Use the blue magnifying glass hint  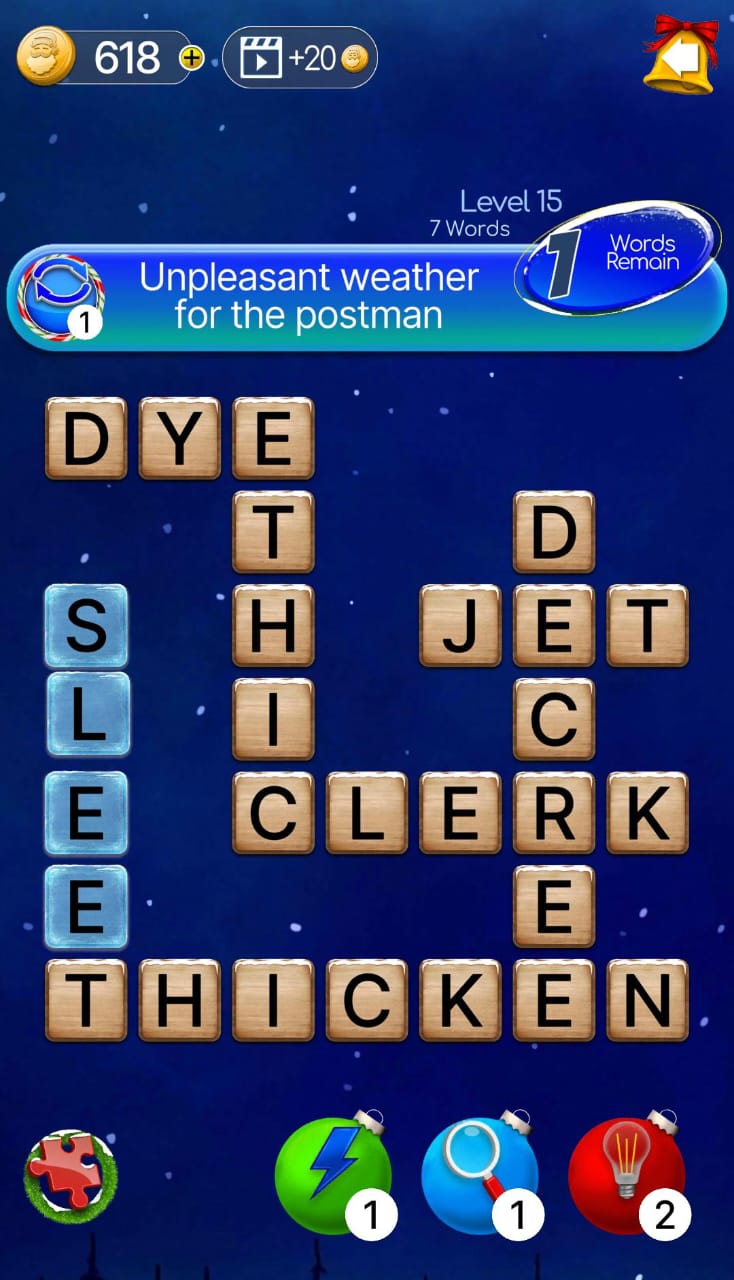tap(479, 1177)
